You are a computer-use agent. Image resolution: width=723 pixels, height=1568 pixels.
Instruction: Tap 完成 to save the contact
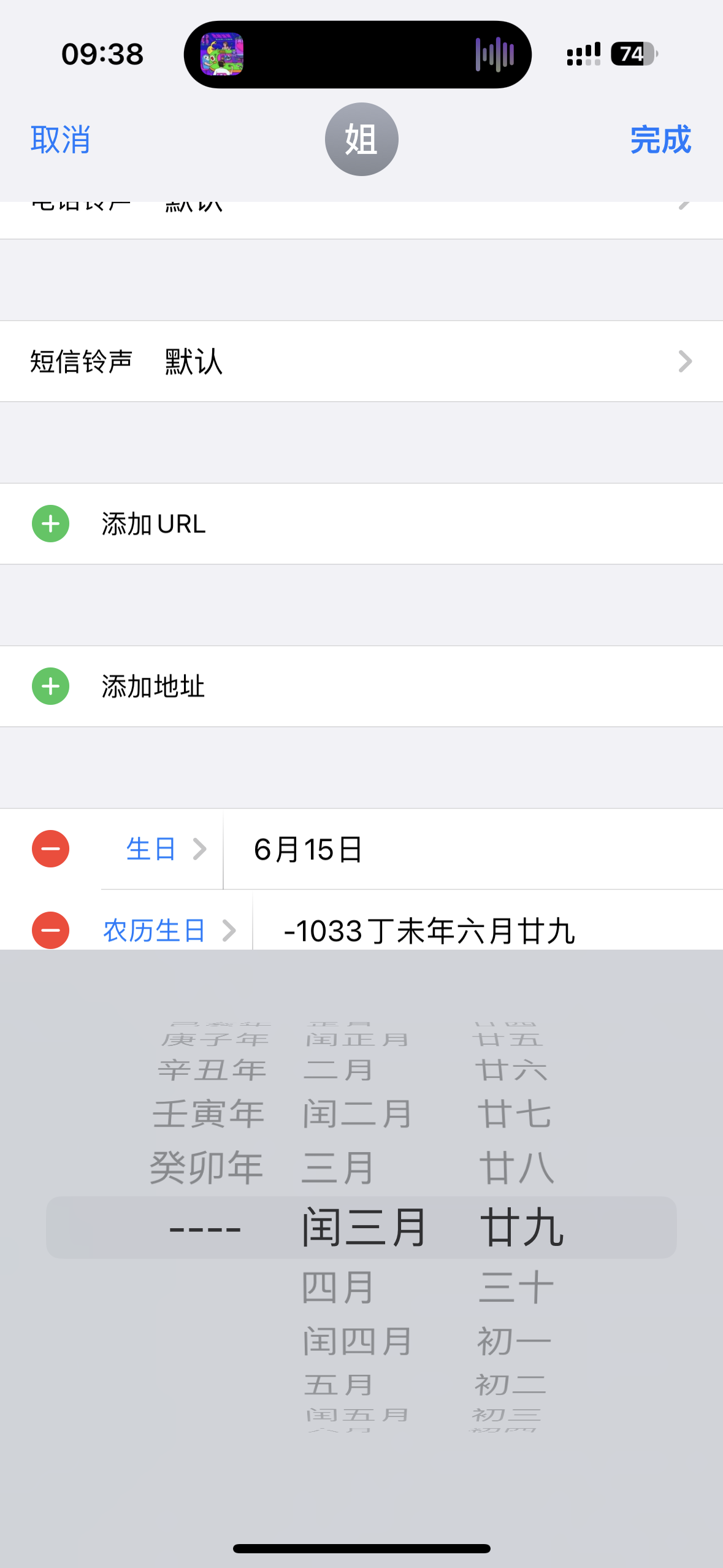[x=660, y=140]
